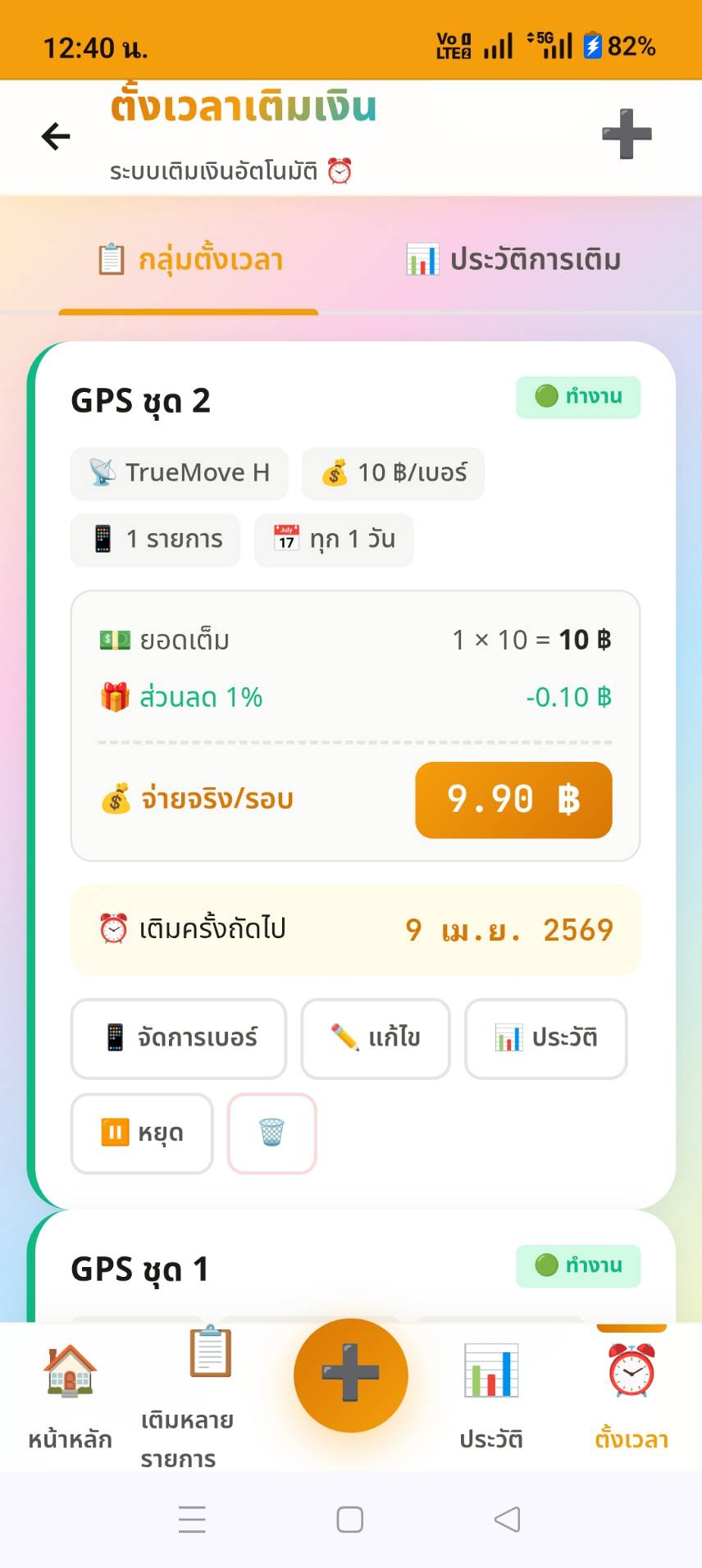The width and height of the screenshot is (702, 1568).
Task: Open the 10 ฿/เบอร์ amount chip
Action: 393,473
